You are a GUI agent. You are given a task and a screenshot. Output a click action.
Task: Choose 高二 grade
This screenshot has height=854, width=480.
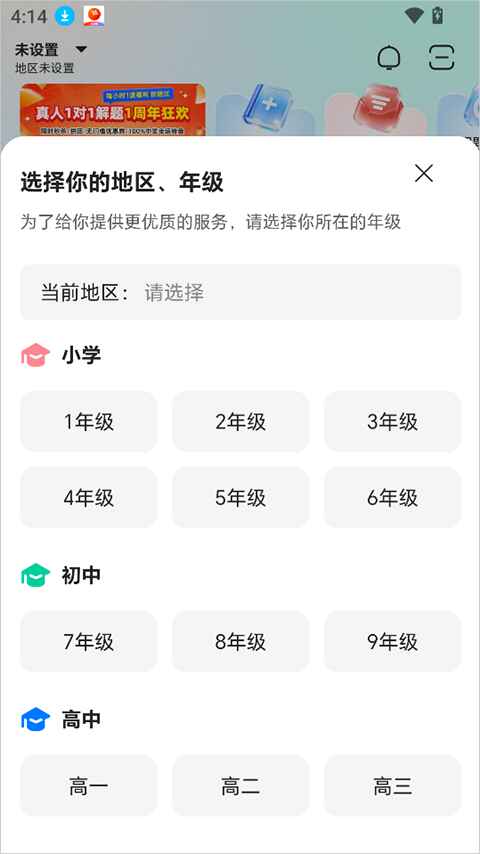coord(240,786)
